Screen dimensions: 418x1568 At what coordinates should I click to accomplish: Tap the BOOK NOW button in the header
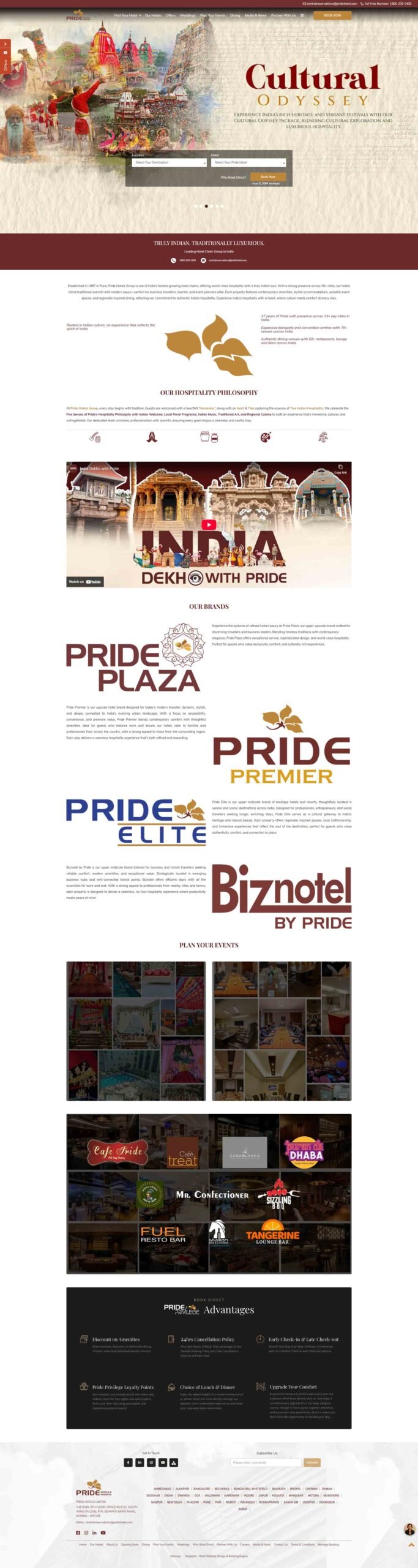(332, 15)
